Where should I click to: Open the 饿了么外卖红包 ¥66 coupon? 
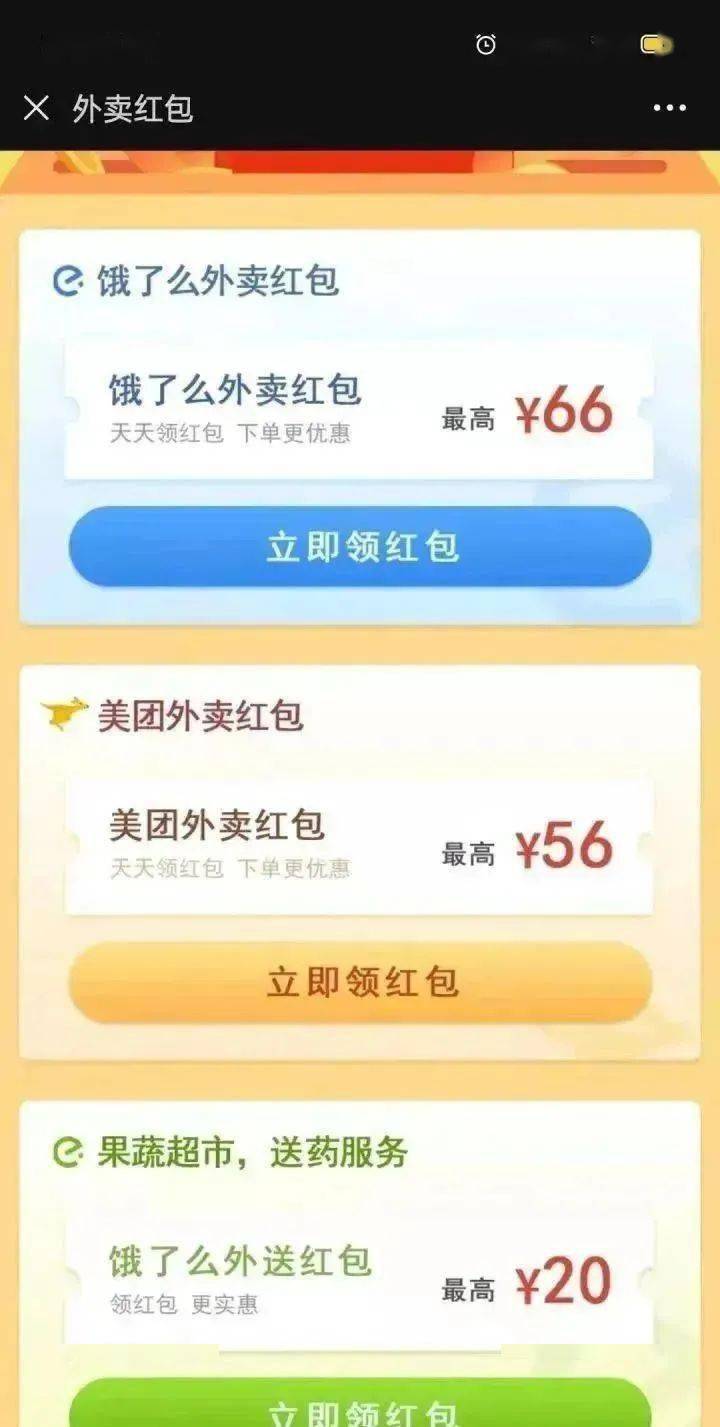[359, 411]
